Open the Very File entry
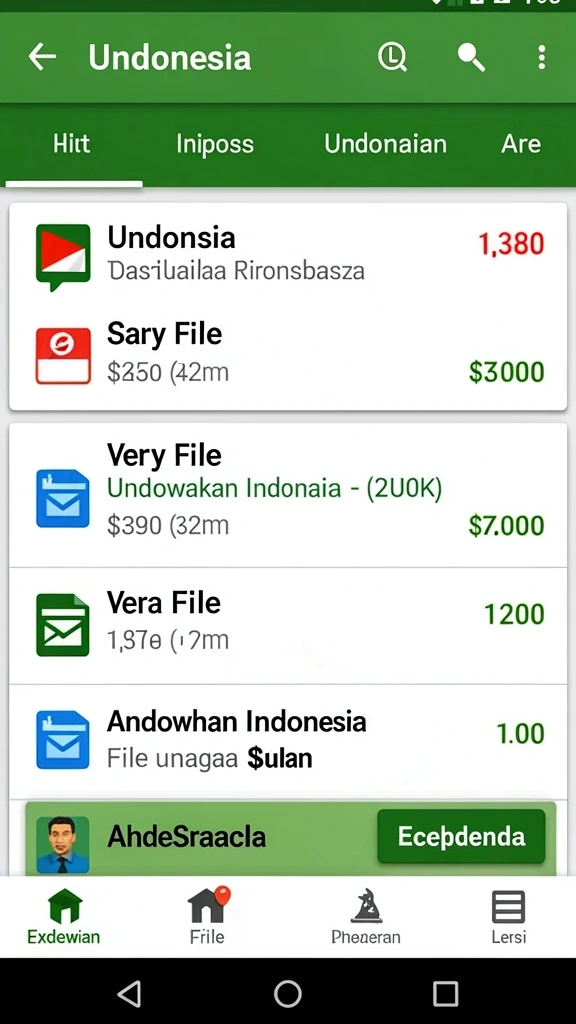 click(x=288, y=495)
